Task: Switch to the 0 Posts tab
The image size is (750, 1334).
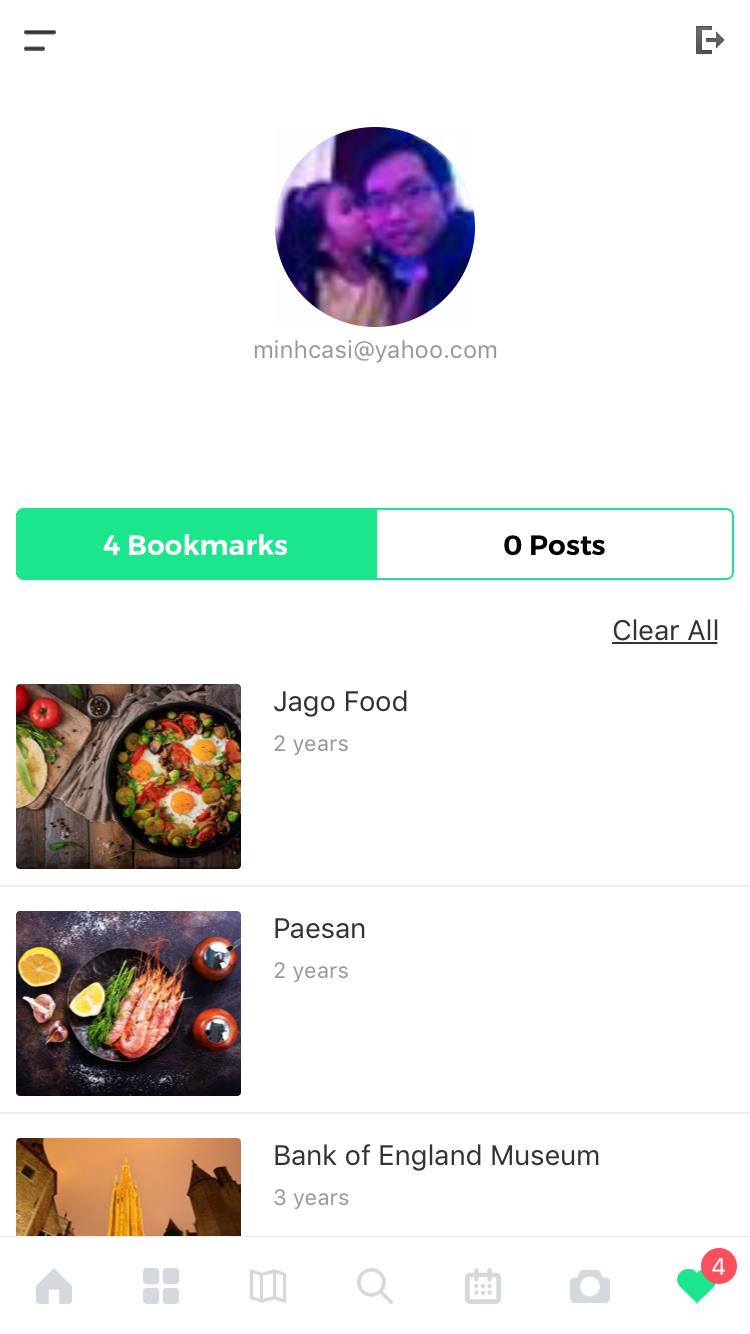Action: click(x=555, y=545)
